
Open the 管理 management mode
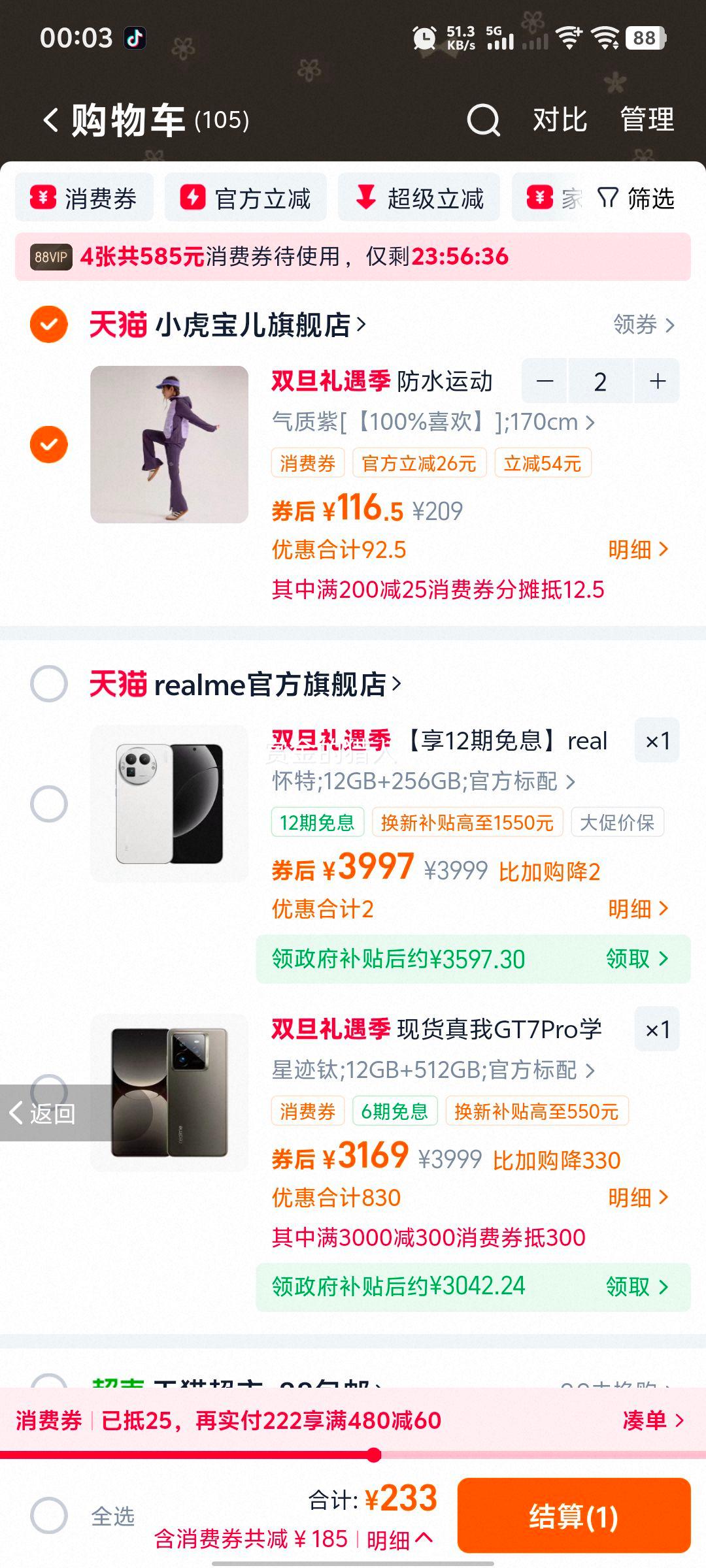click(646, 120)
